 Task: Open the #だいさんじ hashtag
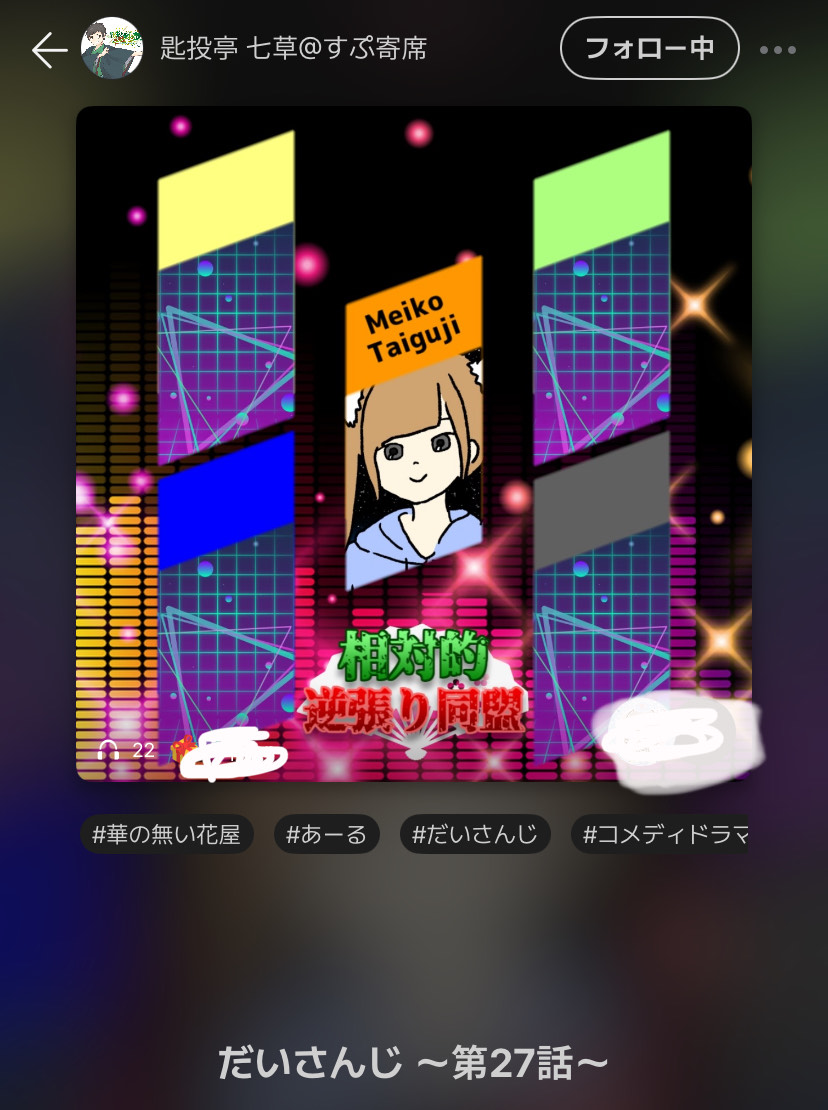[474, 834]
